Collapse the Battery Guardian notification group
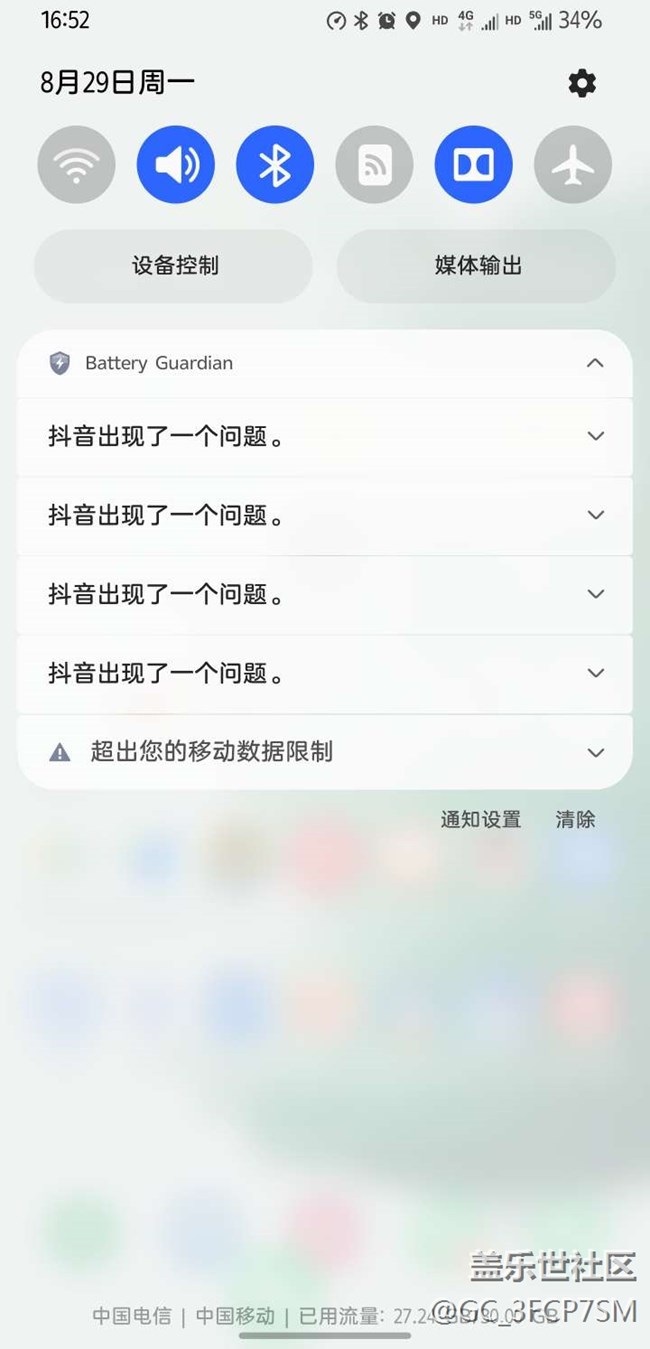The image size is (650, 1349). tap(595, 363)
